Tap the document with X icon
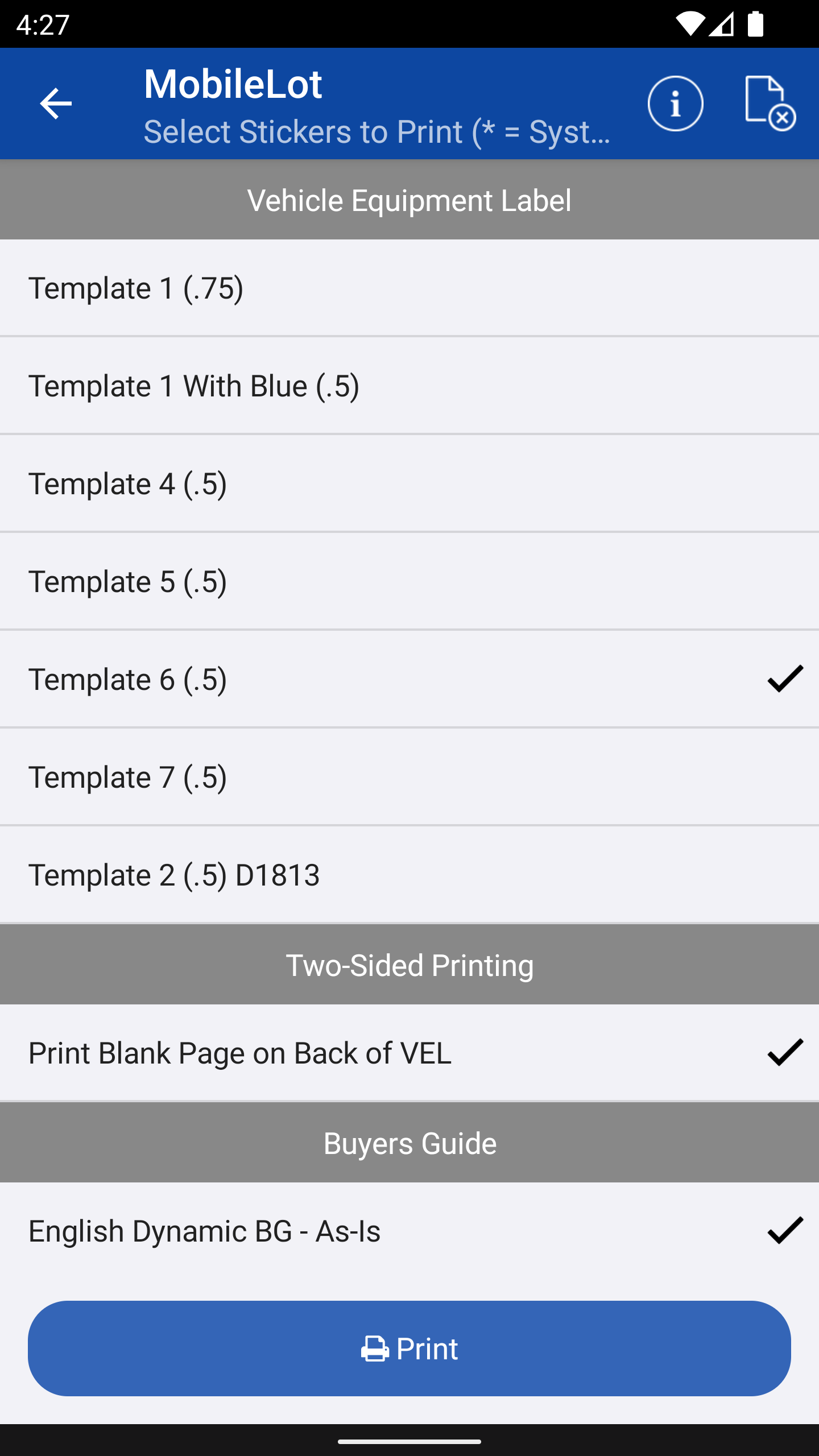Screen dimensions: 819x1456 pos(770,104)
